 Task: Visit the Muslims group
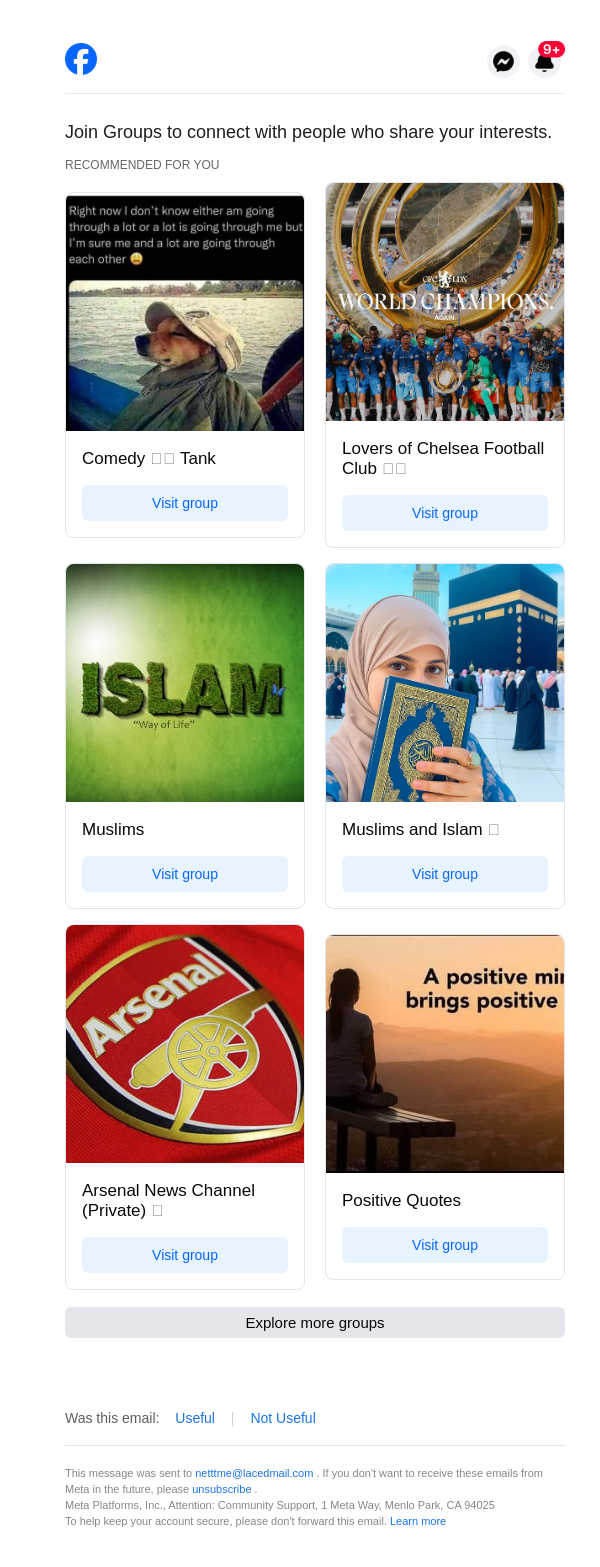[185, 874]
